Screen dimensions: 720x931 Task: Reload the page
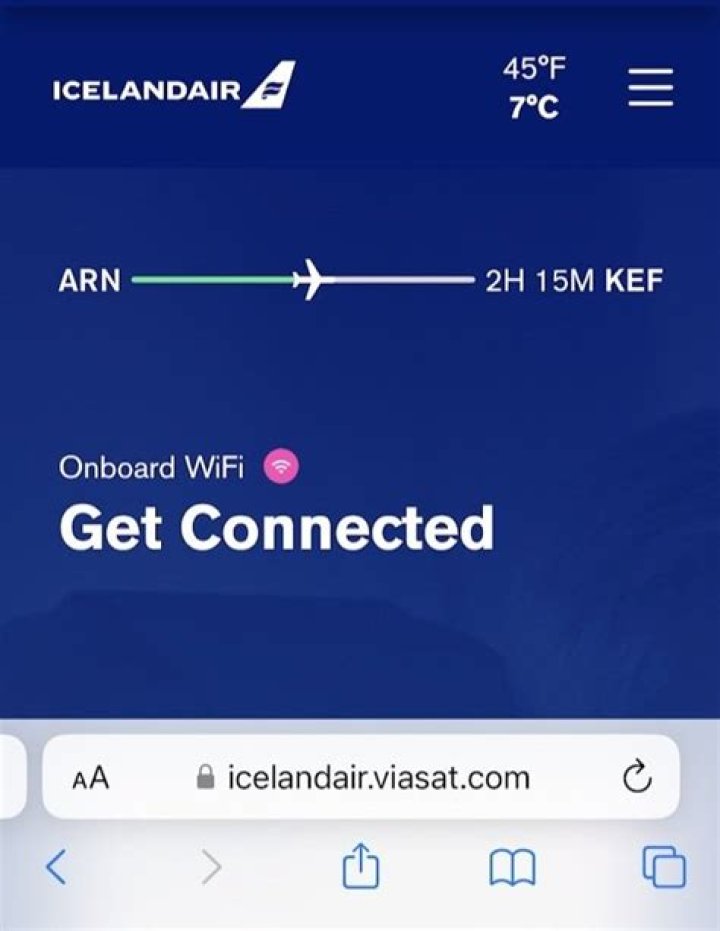click(637, 778)
